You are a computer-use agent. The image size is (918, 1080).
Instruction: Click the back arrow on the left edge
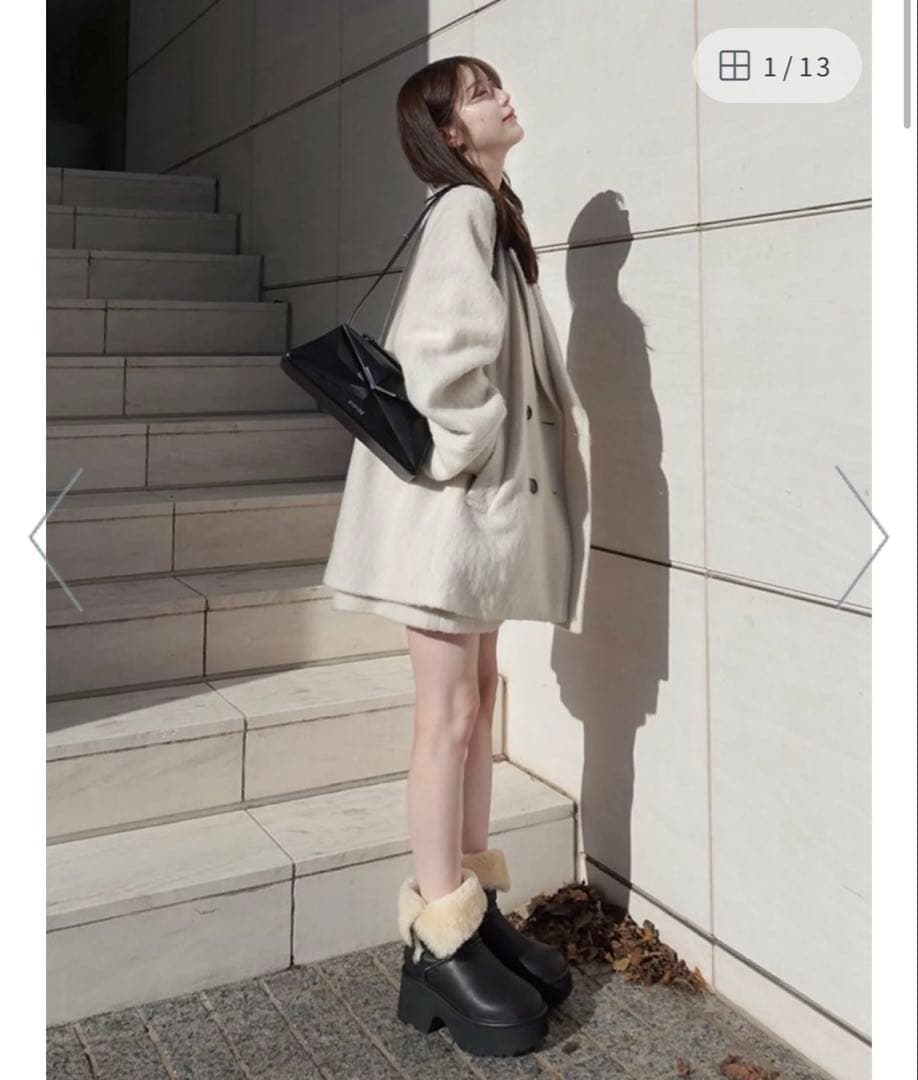coord(48,537)
